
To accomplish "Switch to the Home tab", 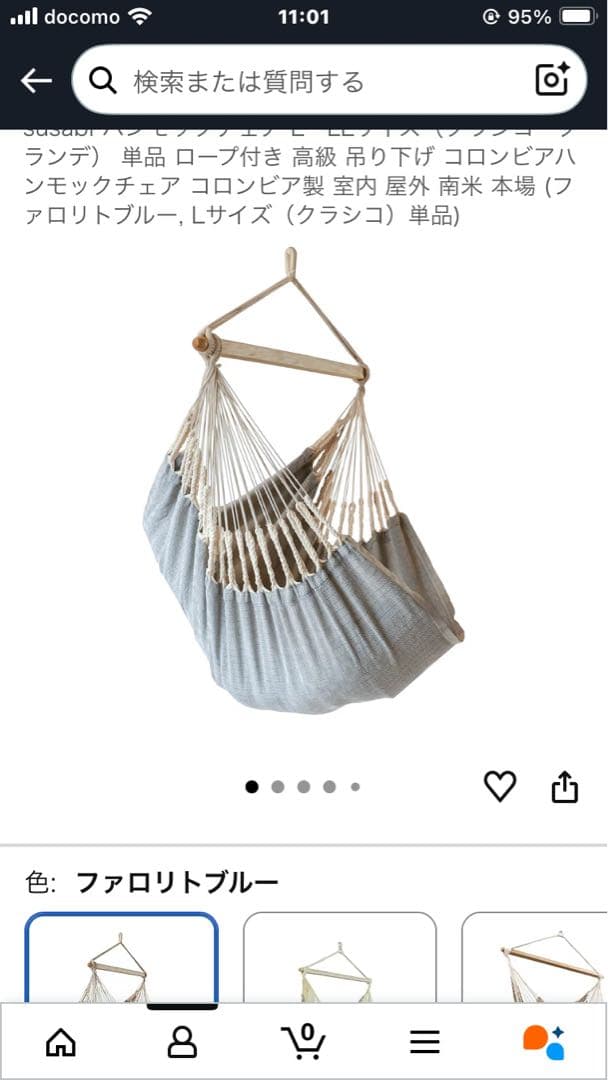I will [x=61, y=1041].
